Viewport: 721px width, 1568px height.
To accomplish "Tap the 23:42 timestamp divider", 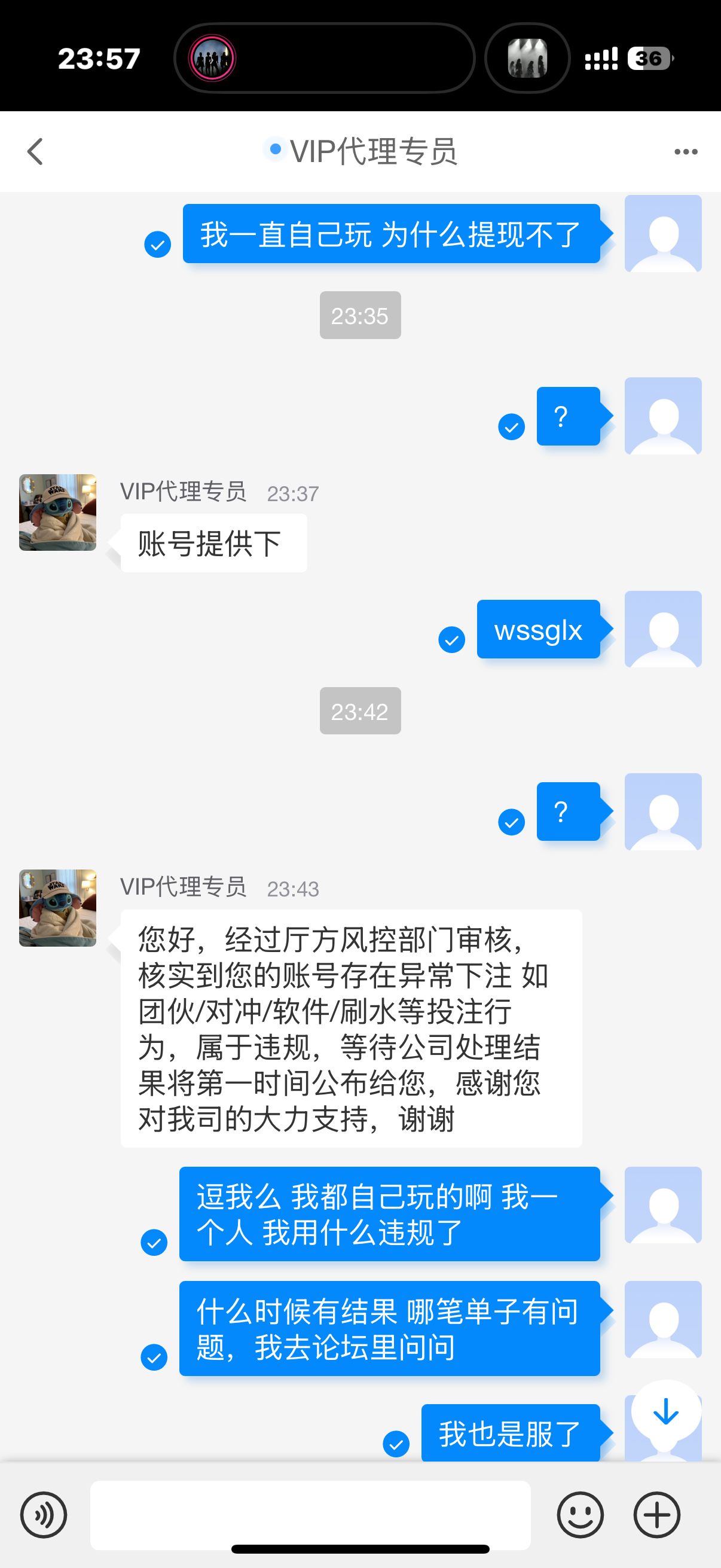I will [x=360, y=710].
